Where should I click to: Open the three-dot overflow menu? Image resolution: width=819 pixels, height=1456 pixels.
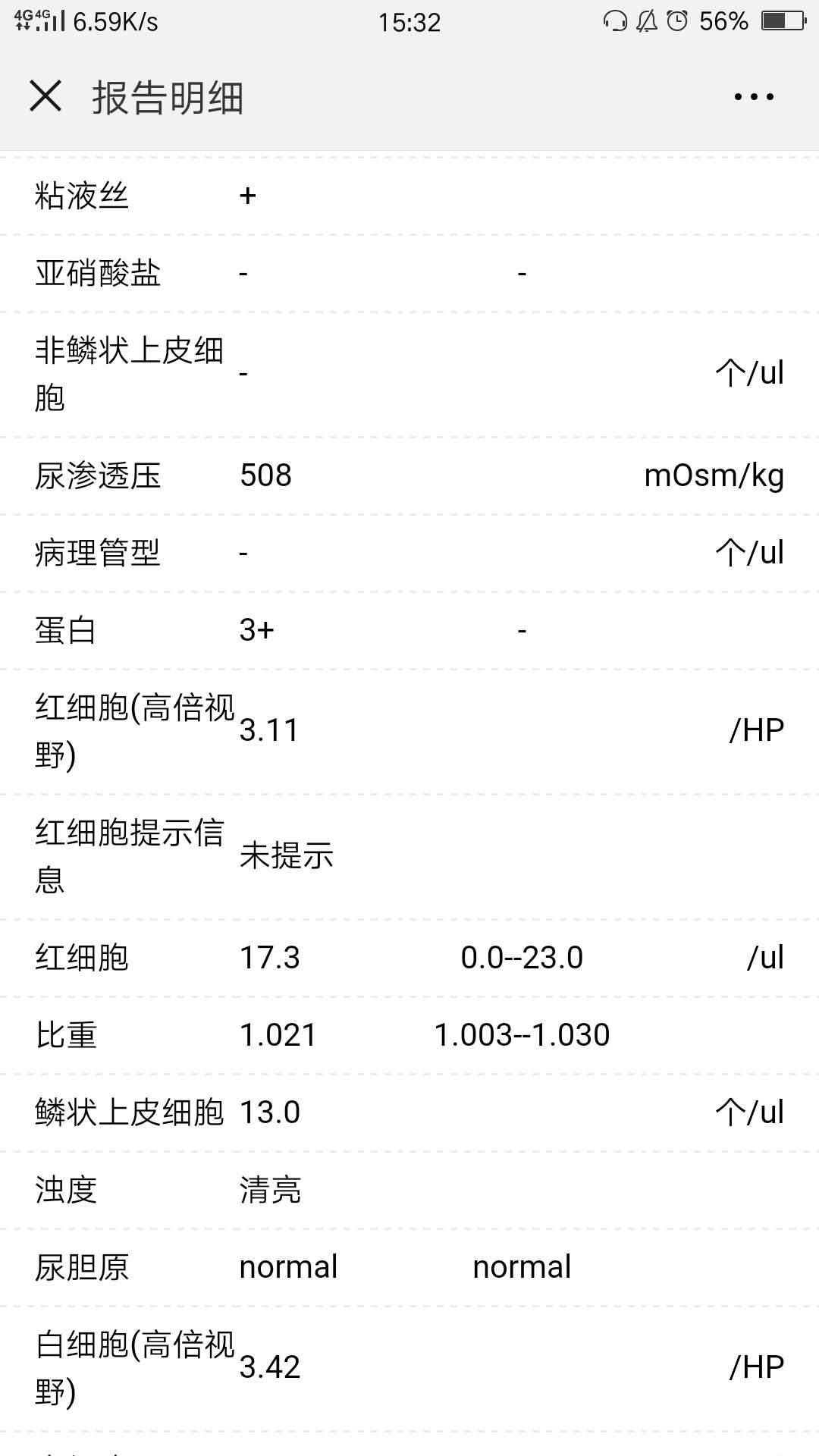pos(754,97)
